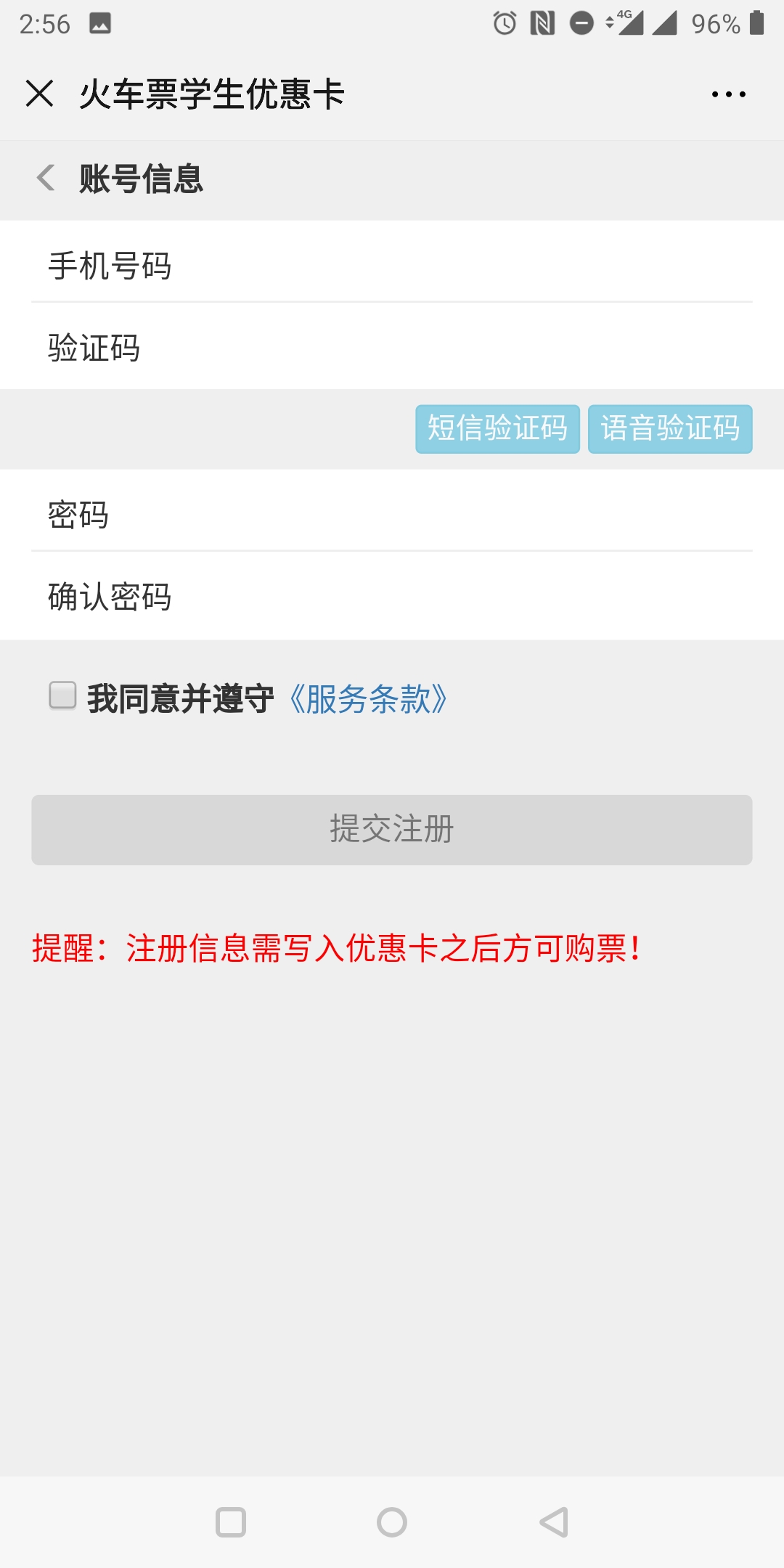Open the 《服务条款》 link
Screen dimensions: 784x1568
pos(367,699)
